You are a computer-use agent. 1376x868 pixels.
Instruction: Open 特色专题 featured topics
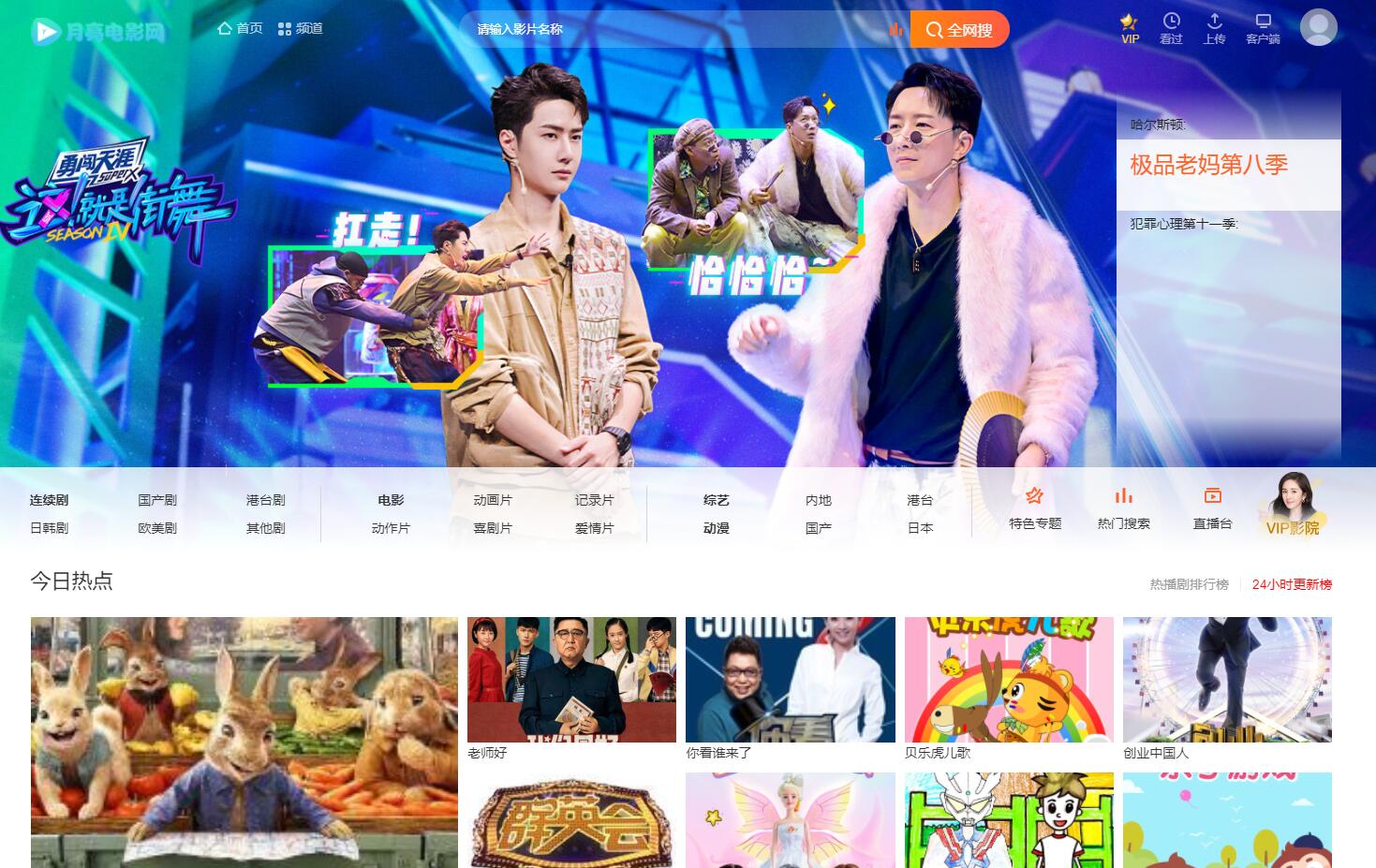tap(1035, 508)
